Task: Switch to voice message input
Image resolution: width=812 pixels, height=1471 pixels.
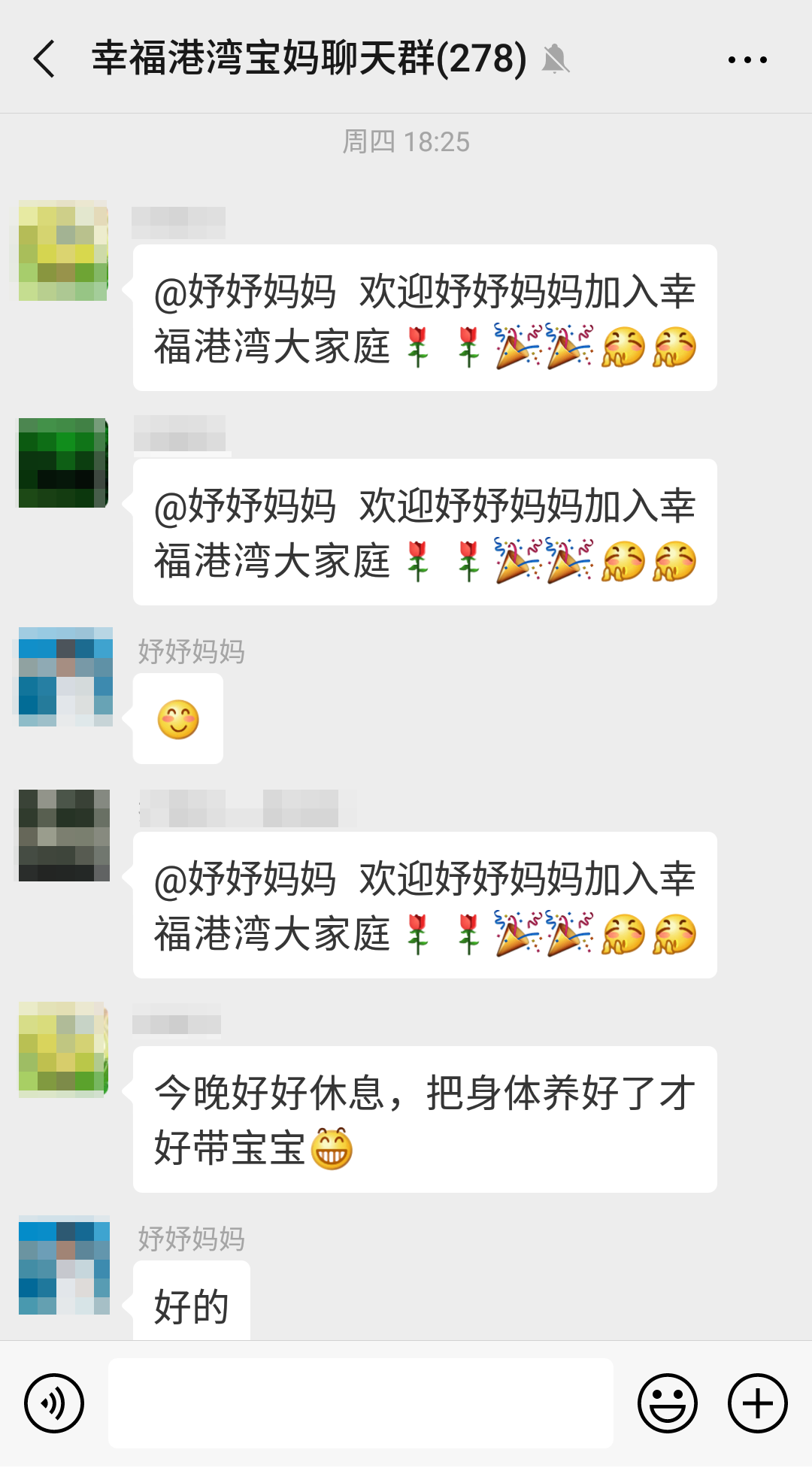Action: tap(54, 1403)
